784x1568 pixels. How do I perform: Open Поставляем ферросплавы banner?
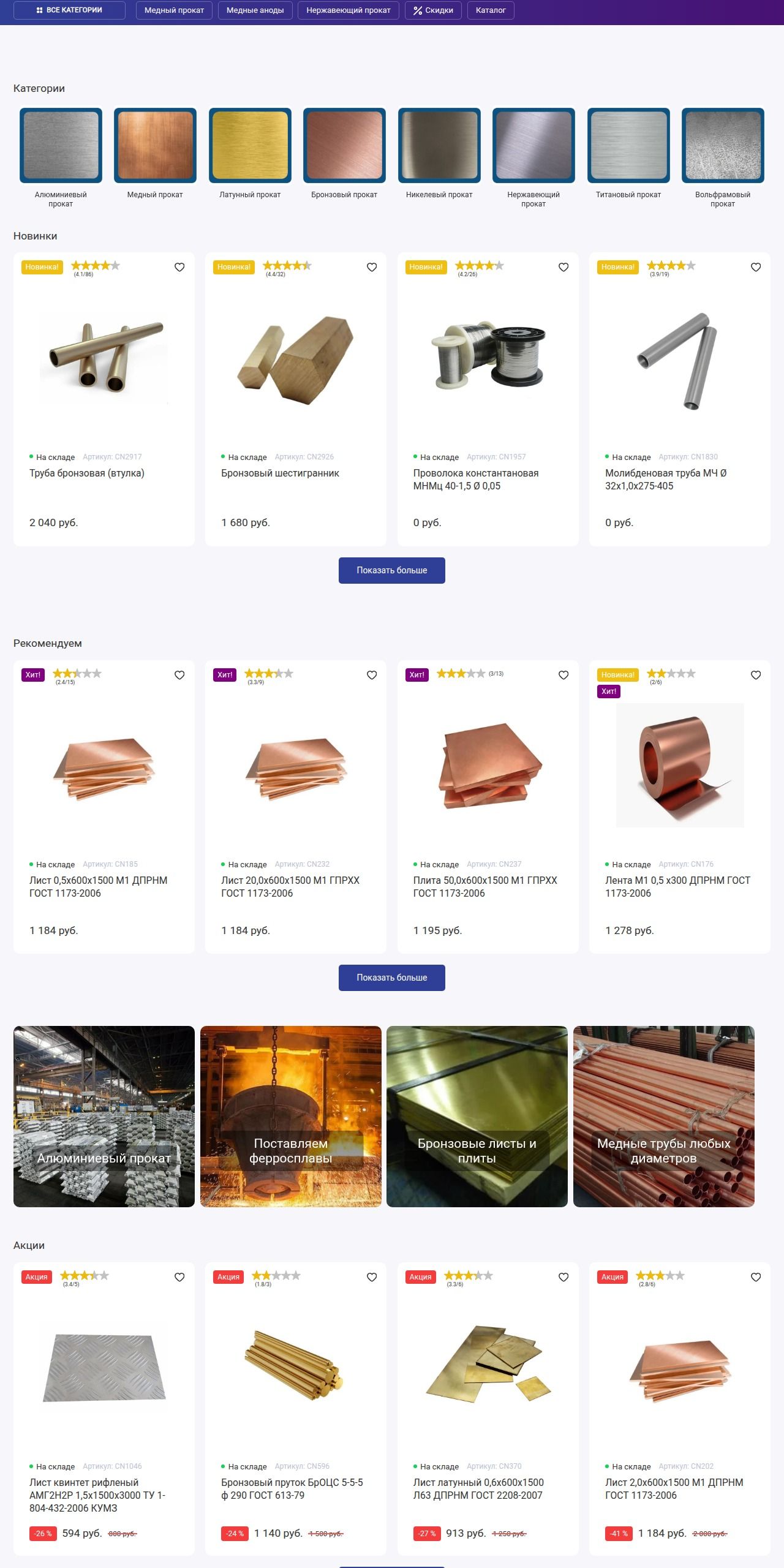pyautogui.click(x=290, y=1116)
